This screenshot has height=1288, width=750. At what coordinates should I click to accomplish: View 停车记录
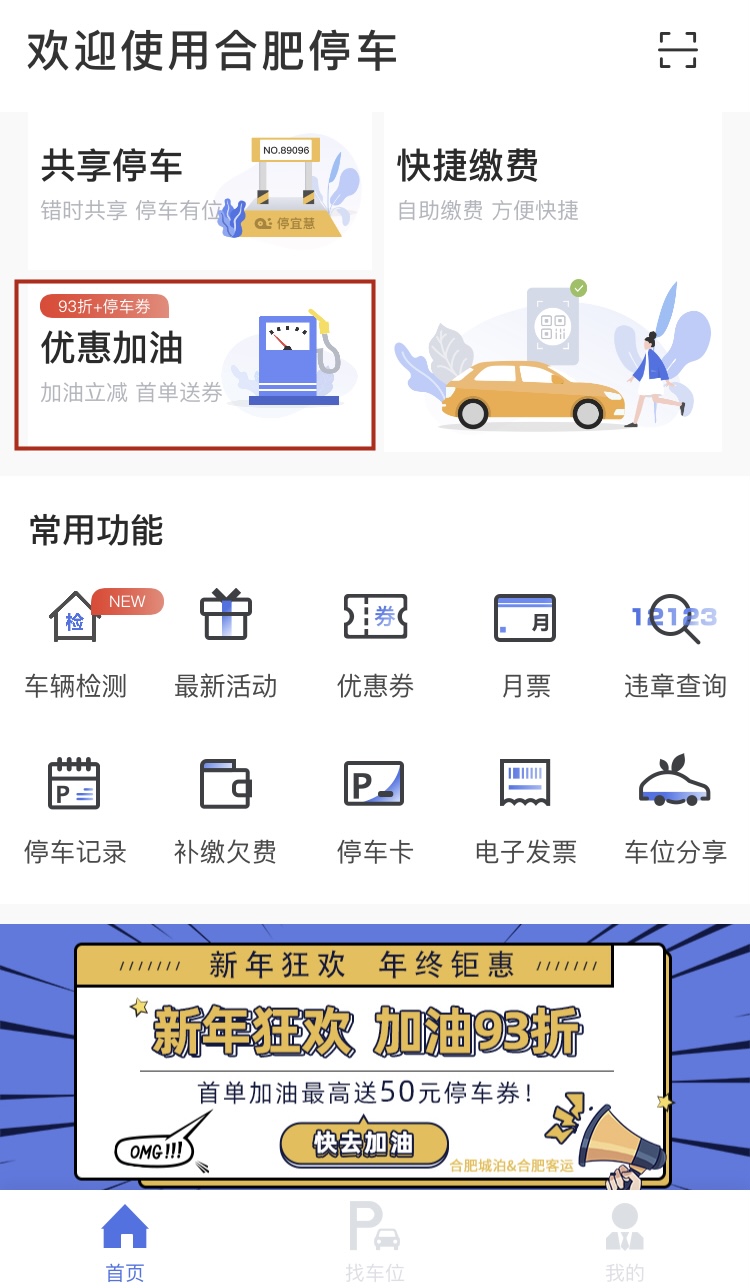(76, 808)
